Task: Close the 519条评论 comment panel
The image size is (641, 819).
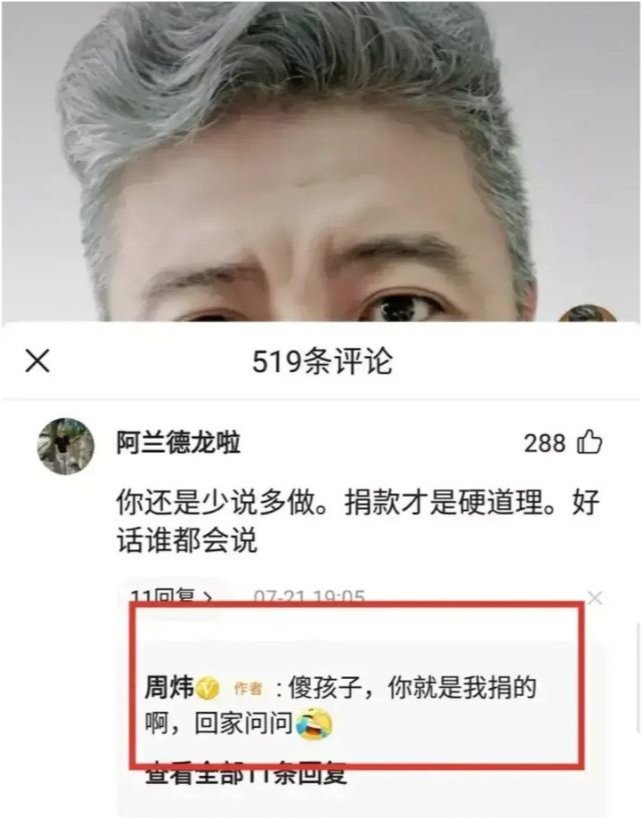Action: [x=37, y=361]
